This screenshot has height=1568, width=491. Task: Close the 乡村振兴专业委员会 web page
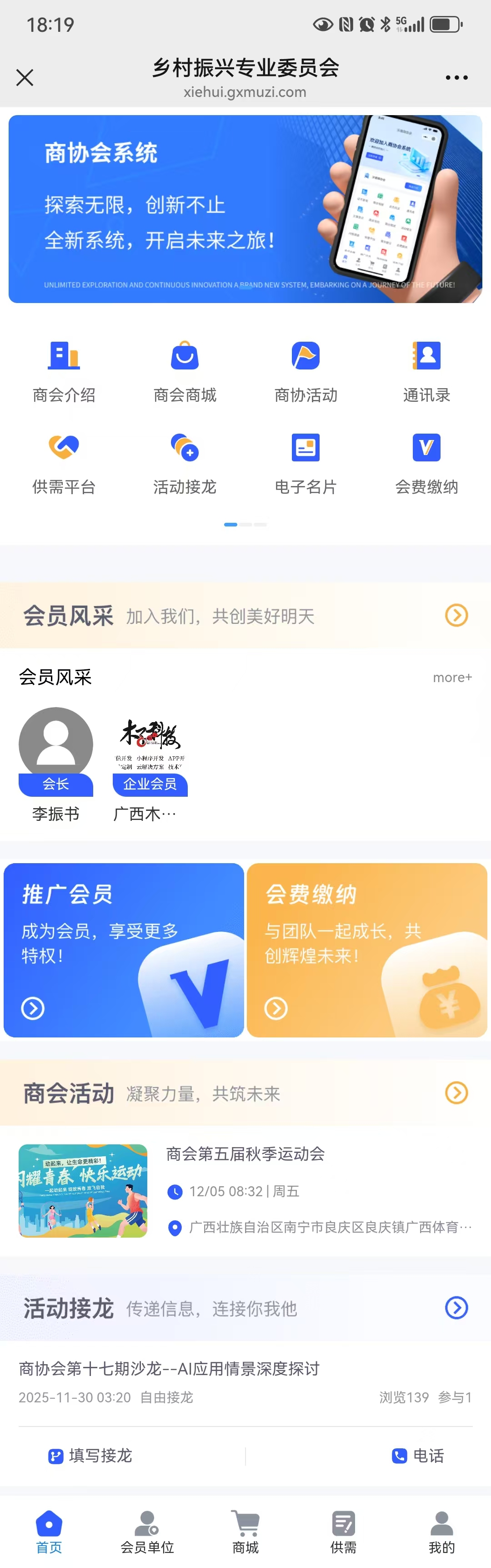pyautogui.click(x=25, y=77)
